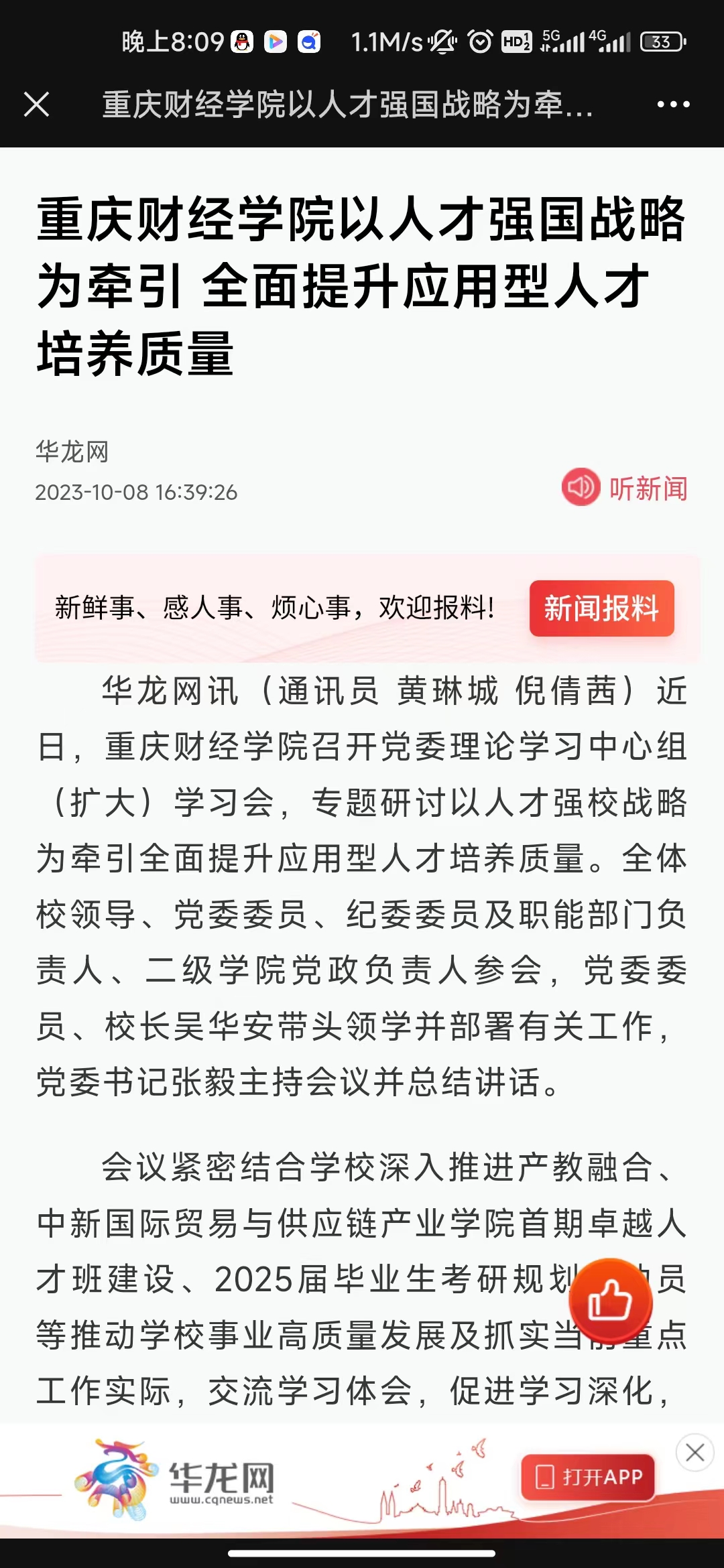Close the article page with the X
The width and height of the screenshot is (724, 1568).
pos(36,105)
